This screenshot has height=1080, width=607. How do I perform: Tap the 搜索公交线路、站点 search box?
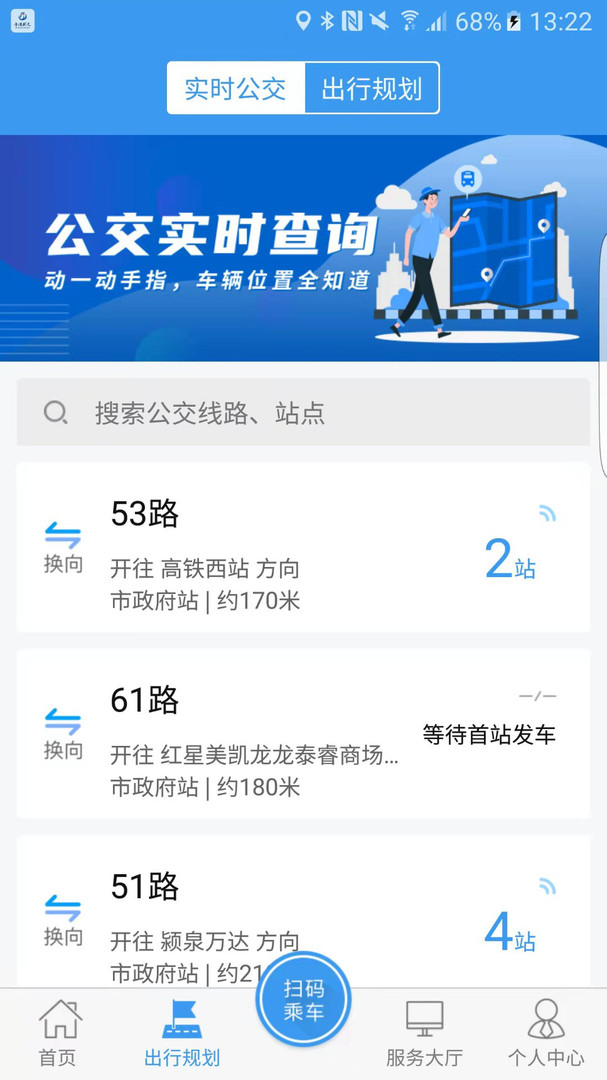pos(303,412)
